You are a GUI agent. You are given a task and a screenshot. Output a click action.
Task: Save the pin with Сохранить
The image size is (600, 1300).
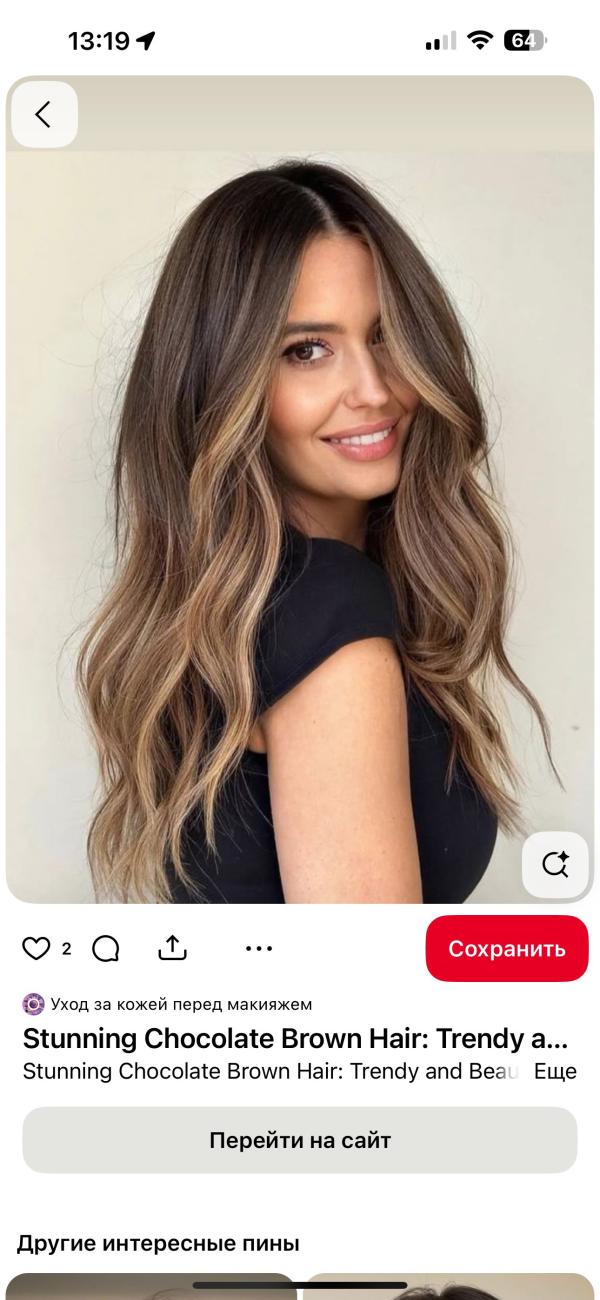[x=506, y=948]
